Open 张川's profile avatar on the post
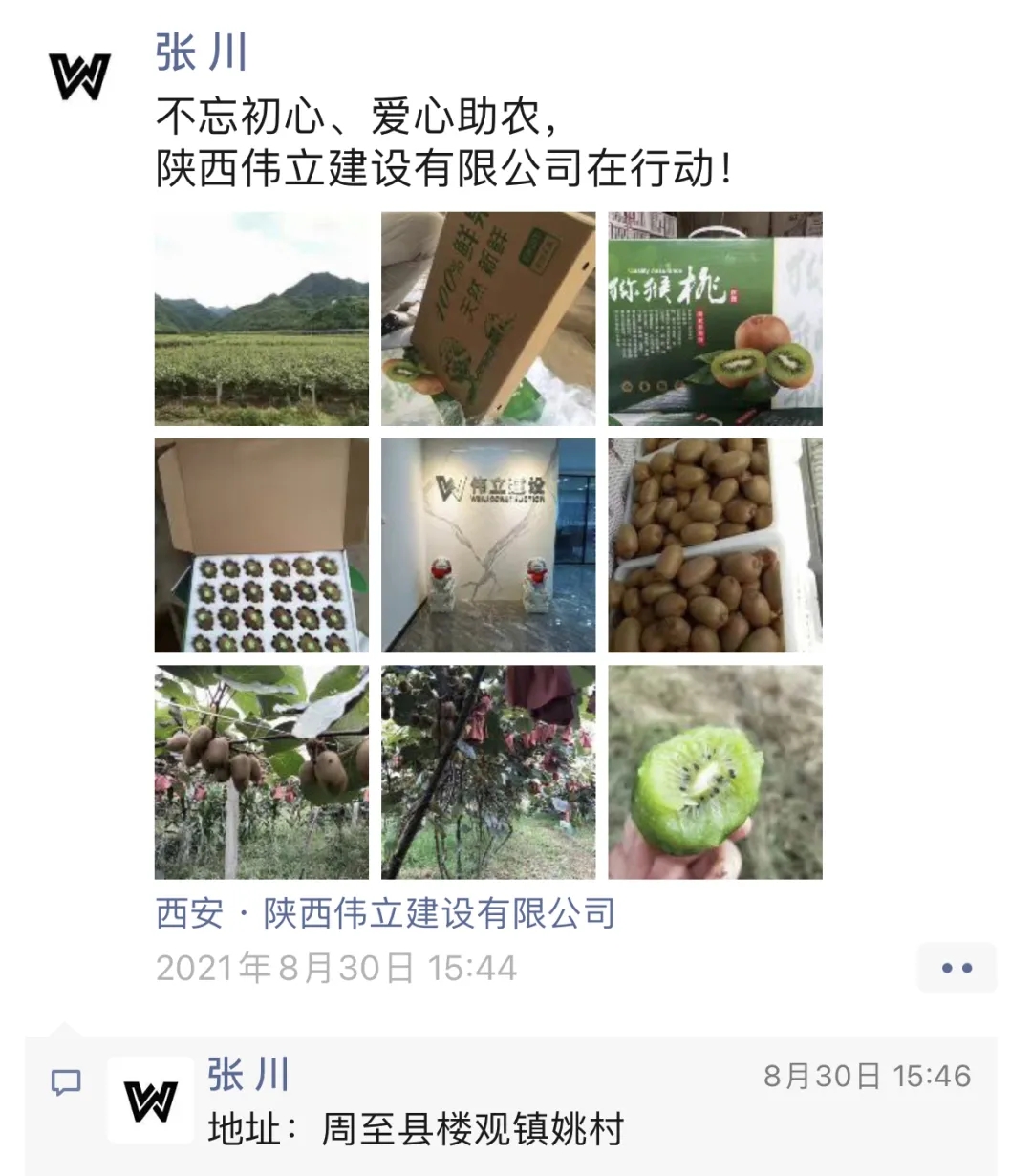Screen dimensions: 1032x1176 coord(79,76)
